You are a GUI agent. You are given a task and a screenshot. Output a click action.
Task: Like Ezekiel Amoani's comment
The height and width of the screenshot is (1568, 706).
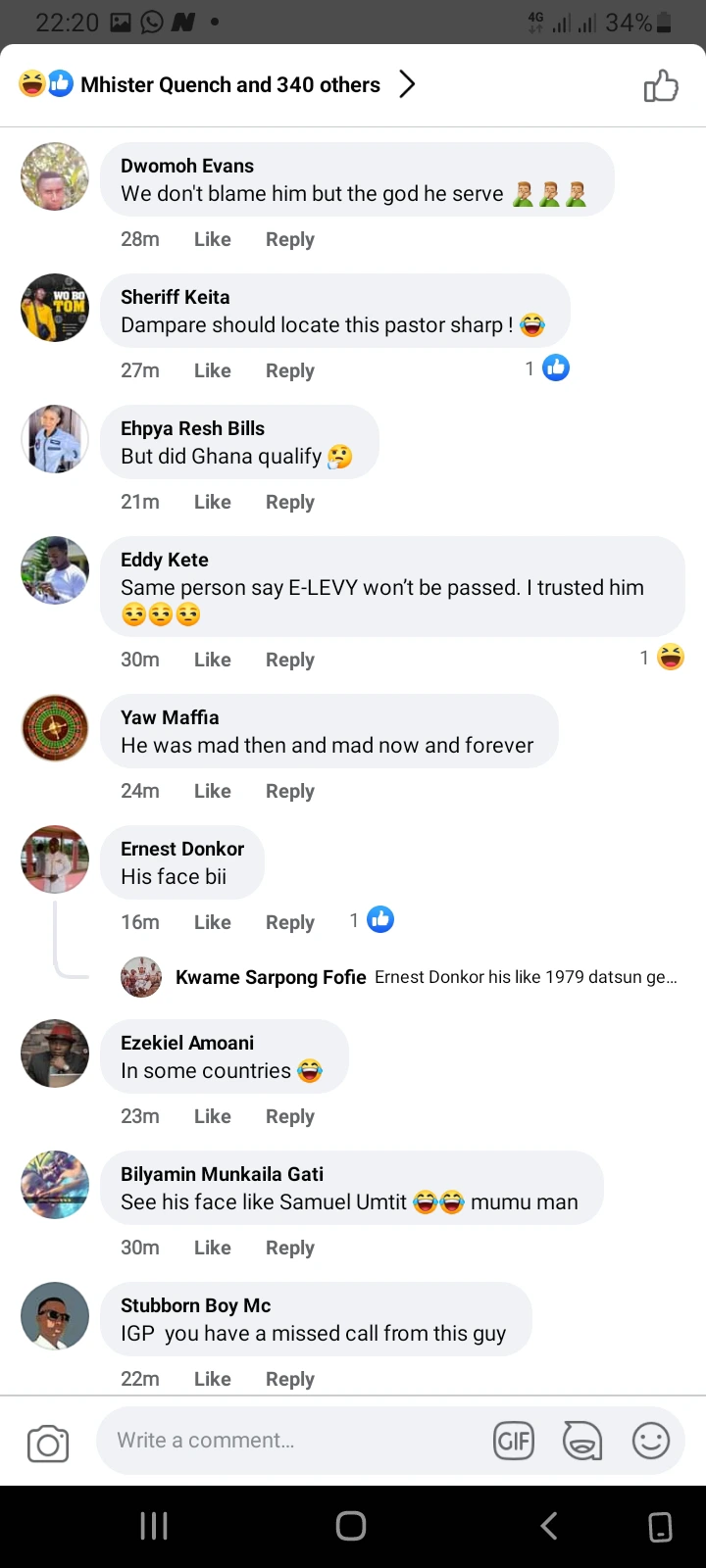click(212, 1116)
